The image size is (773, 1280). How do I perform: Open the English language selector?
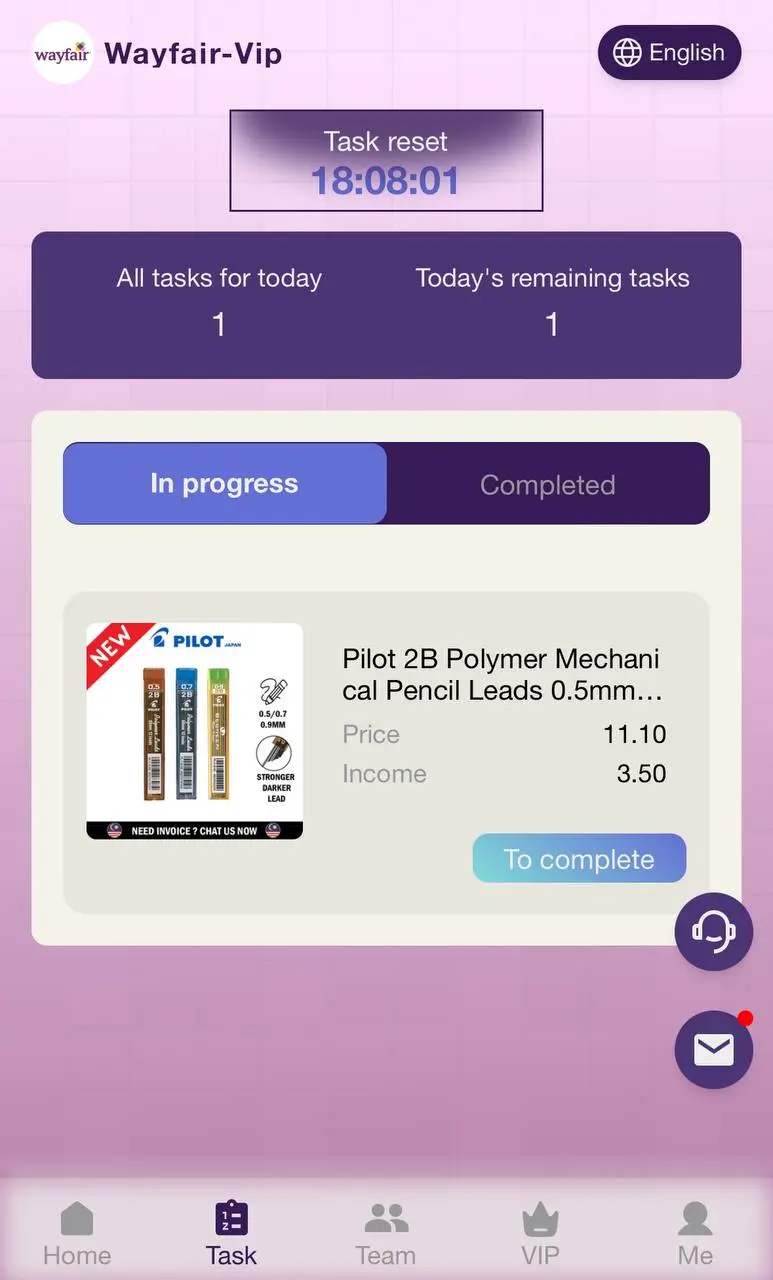point(669,53)
